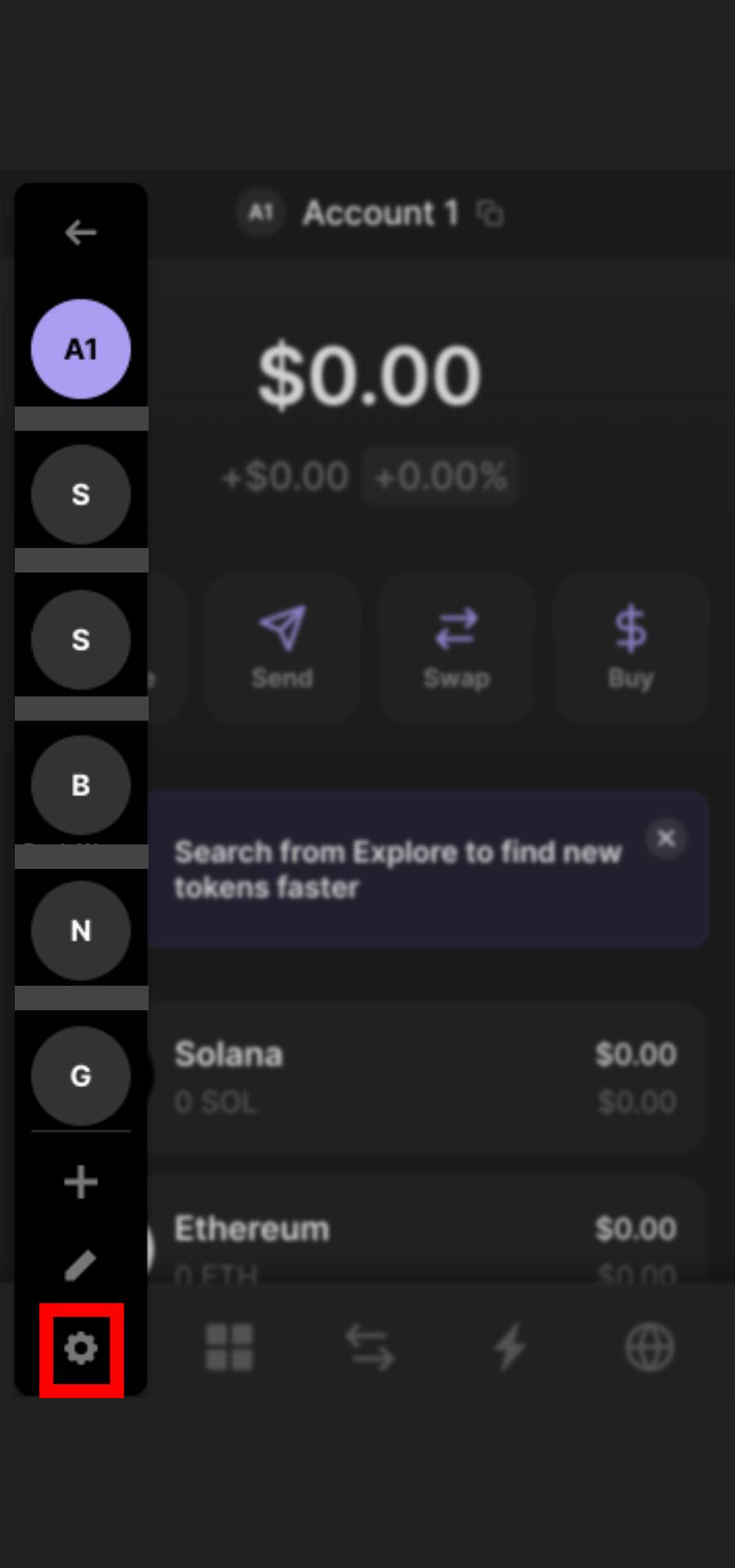This screenshot has width=735, height=1568.
Task: Open the activity lightning tab
Action: click(510, 1347)
